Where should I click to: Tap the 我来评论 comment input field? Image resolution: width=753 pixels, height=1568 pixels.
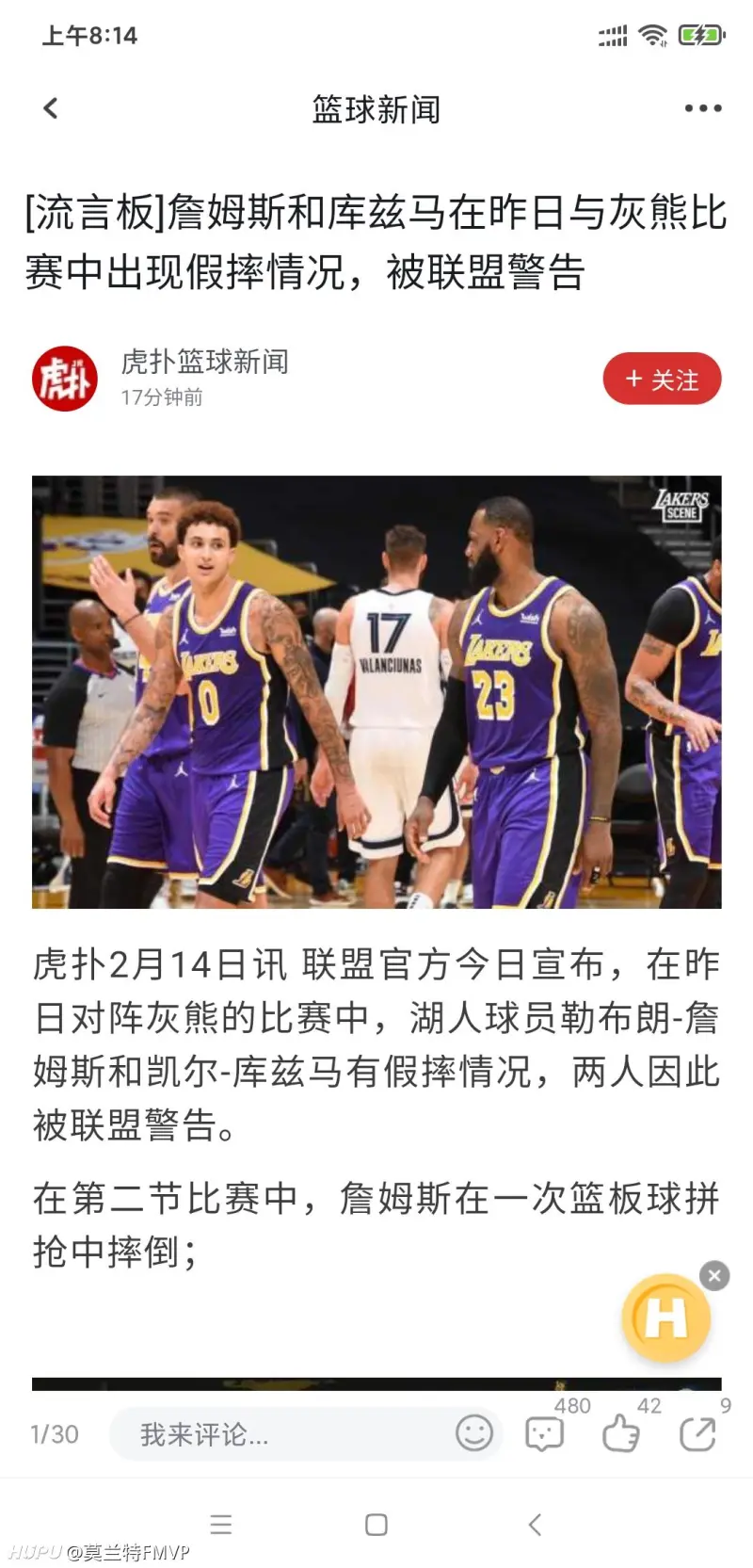[x=282, y=1434]
